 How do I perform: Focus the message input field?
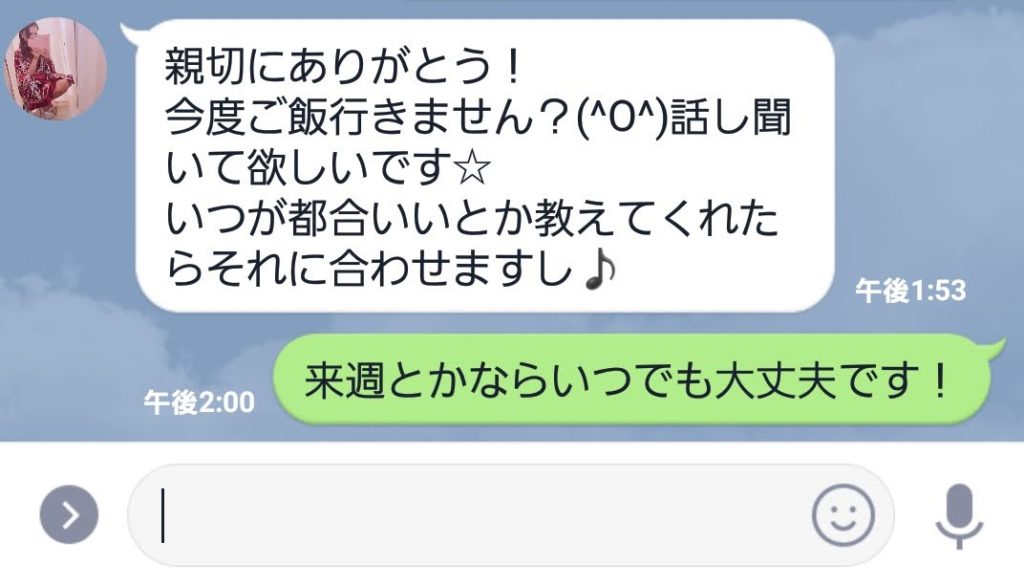point(470,516)
